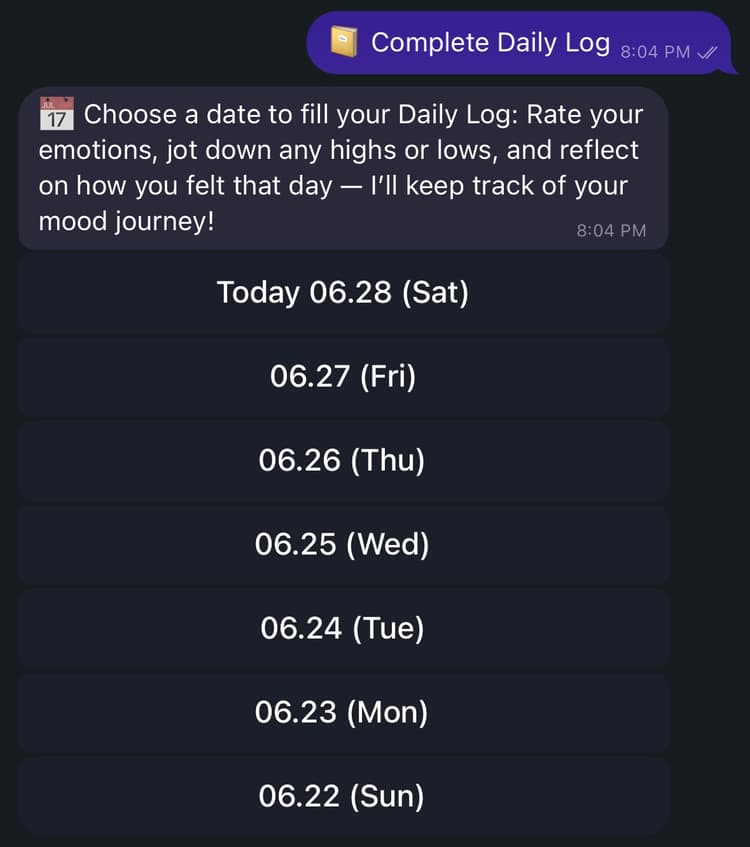The height and width of the screenshot is (847, 750).
Task: Select Today 06.28 (Sat) date button
Action: (343, 292)
